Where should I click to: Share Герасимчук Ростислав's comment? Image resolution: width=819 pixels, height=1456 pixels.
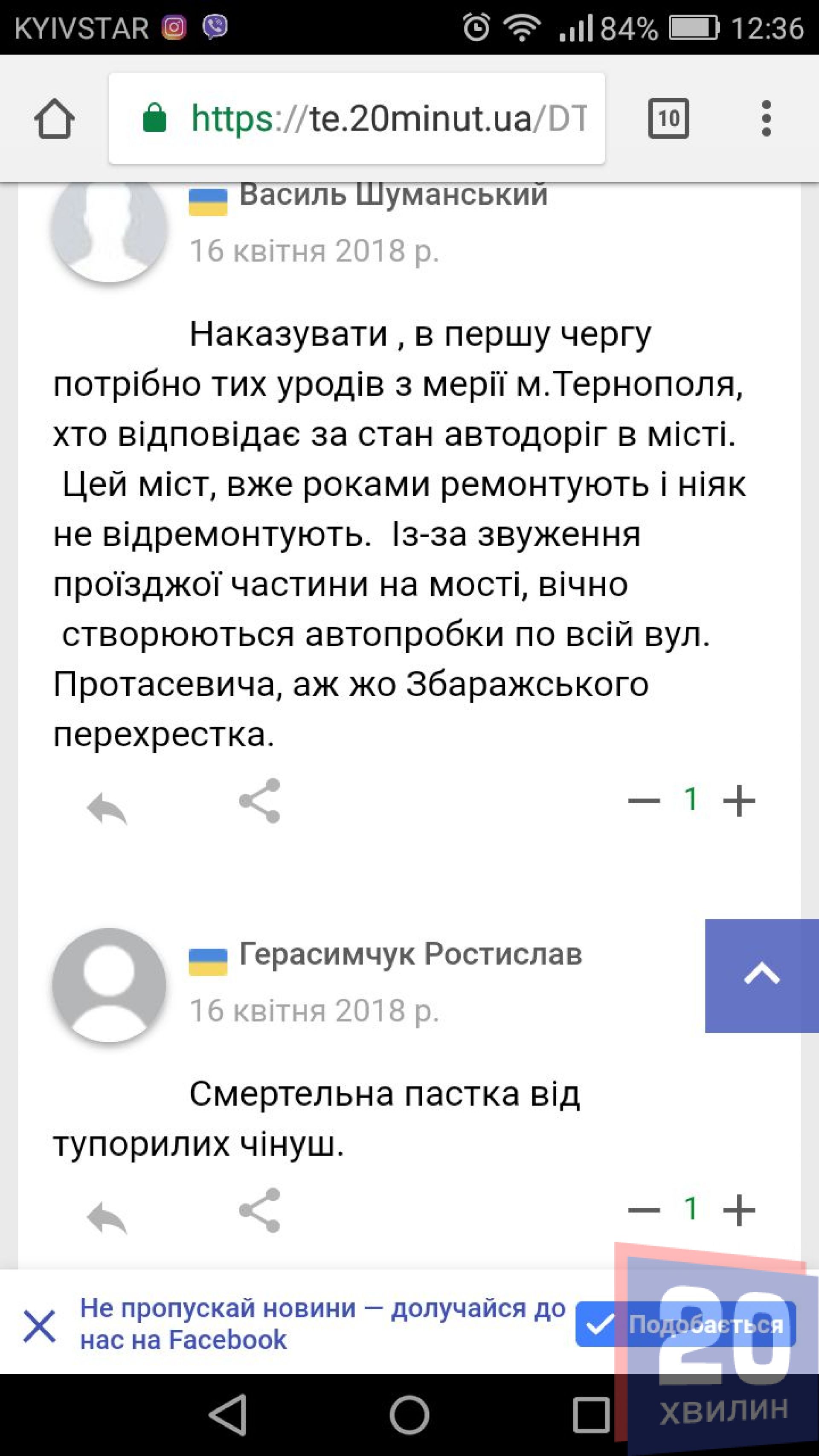259,1210
